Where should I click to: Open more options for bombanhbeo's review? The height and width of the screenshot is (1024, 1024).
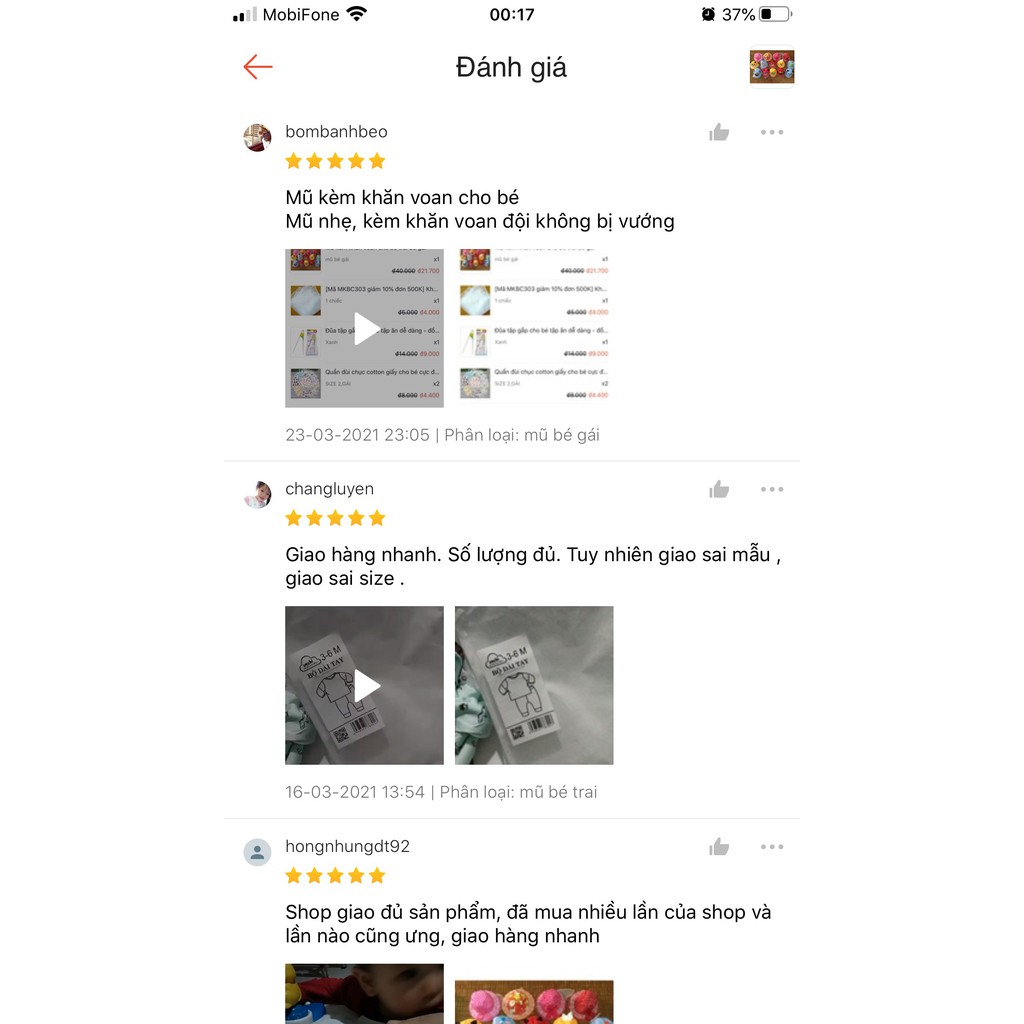click(771, 132)
